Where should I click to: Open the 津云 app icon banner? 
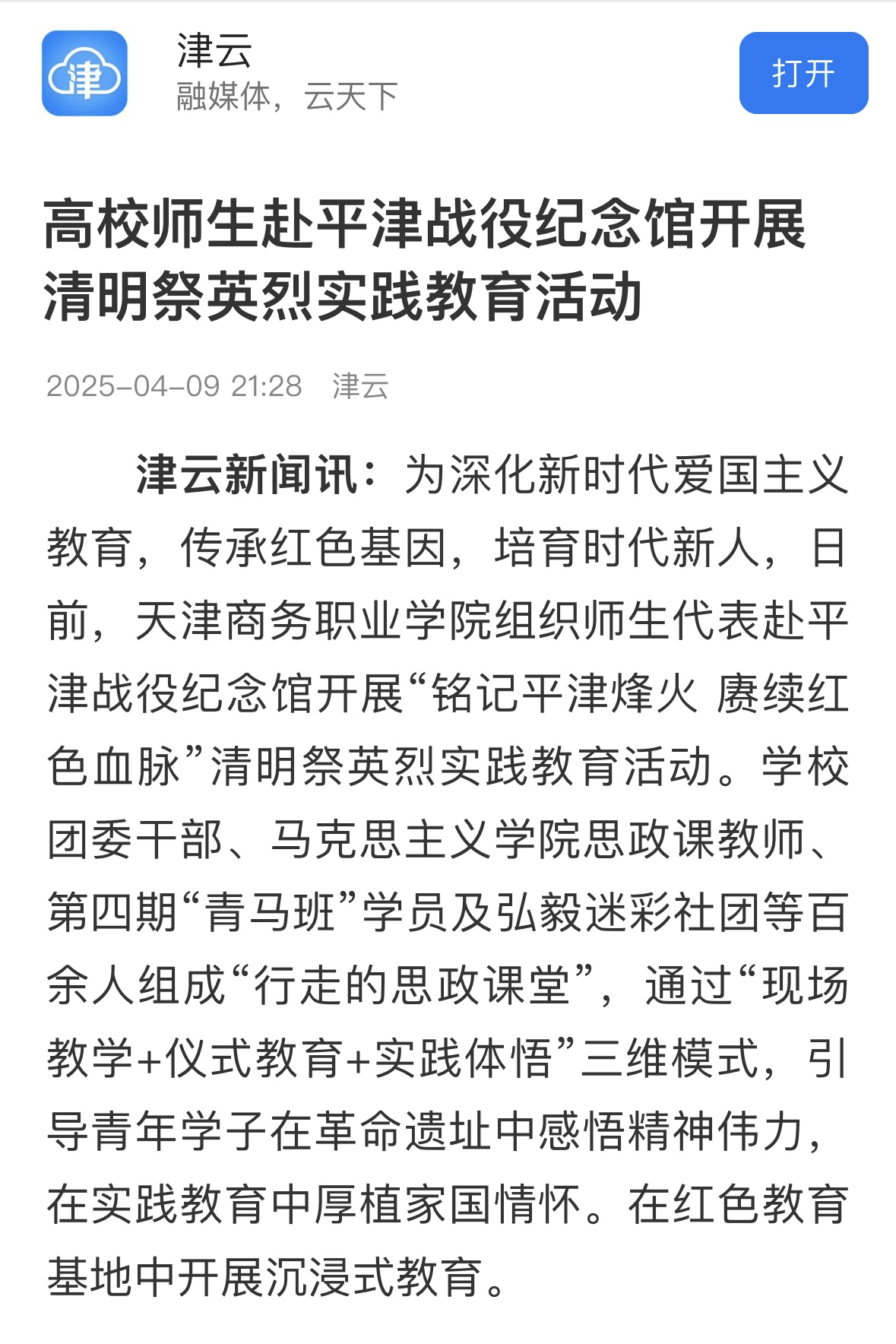[x=84, y=74]
